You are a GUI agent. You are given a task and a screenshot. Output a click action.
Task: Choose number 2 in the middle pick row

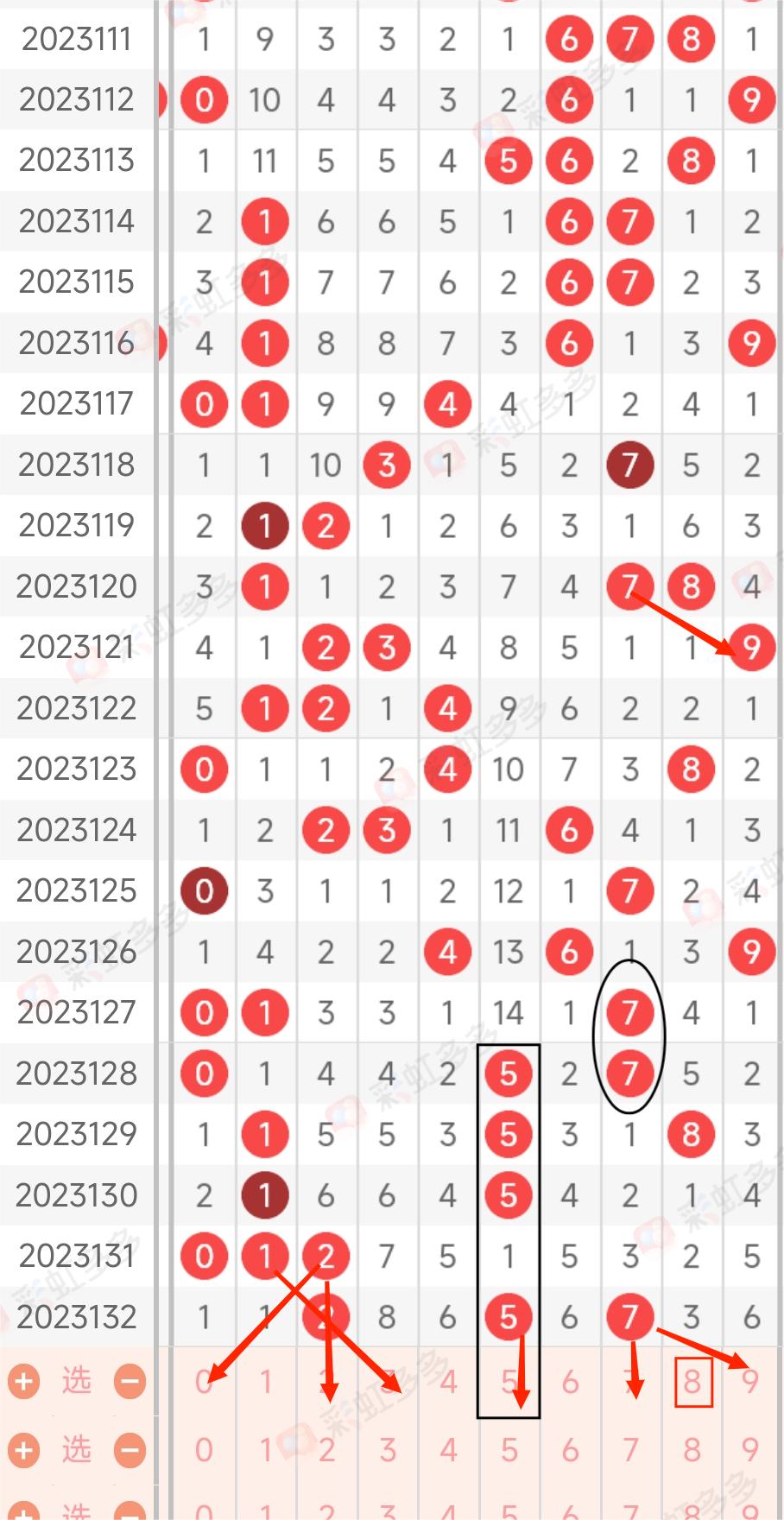tap(326, 1450)
